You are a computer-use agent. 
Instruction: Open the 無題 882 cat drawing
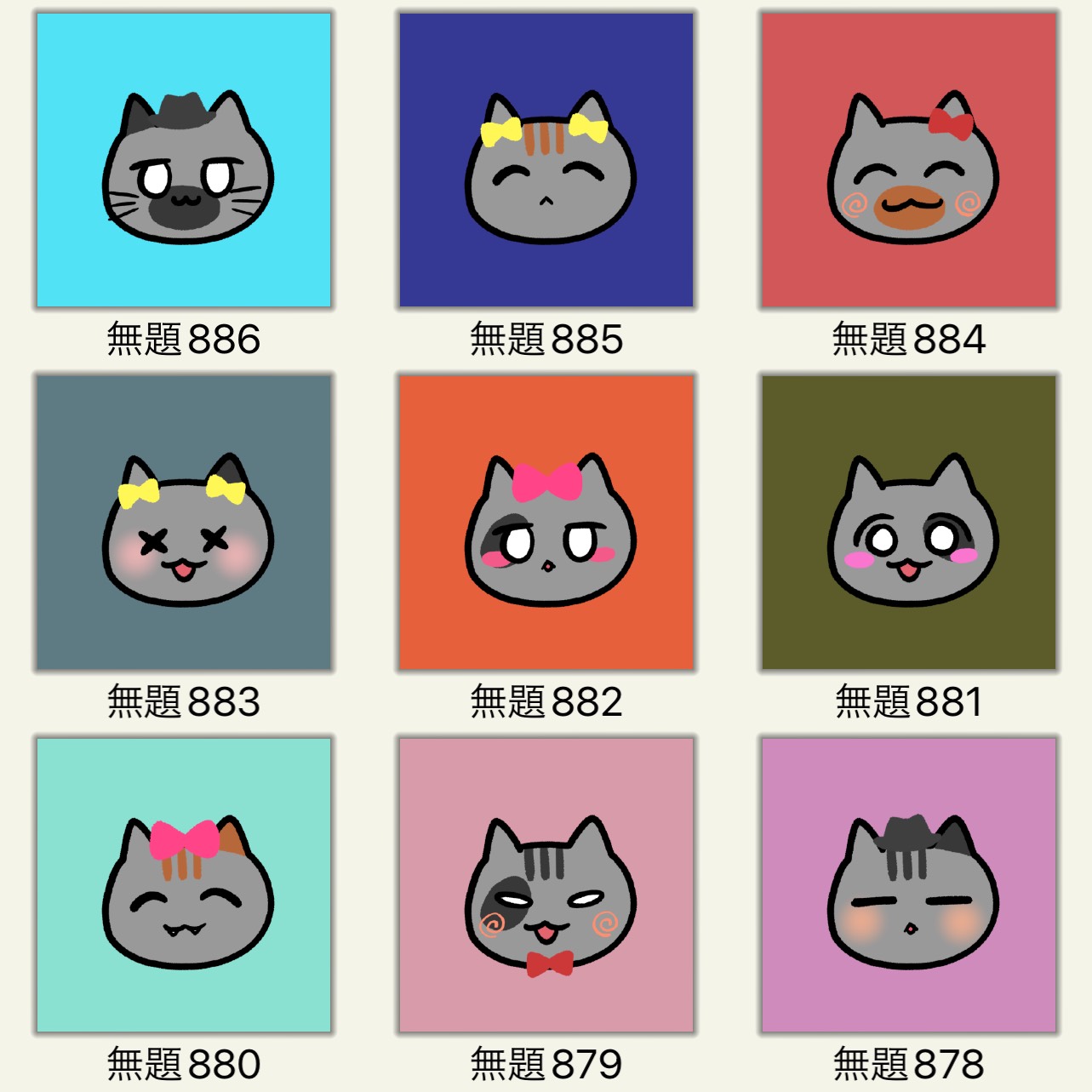pos(546,523)
